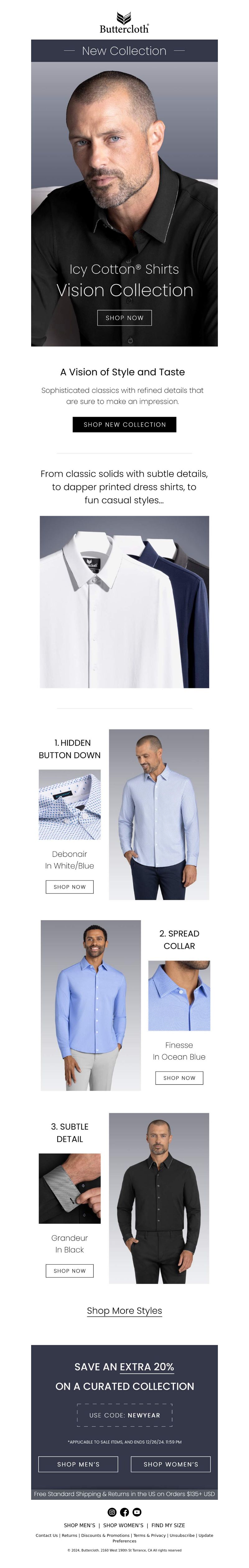Shop the Finesse Ocean Blue shirt
The height and width of the screenshot is (1568, 249).
(179, 1077)
